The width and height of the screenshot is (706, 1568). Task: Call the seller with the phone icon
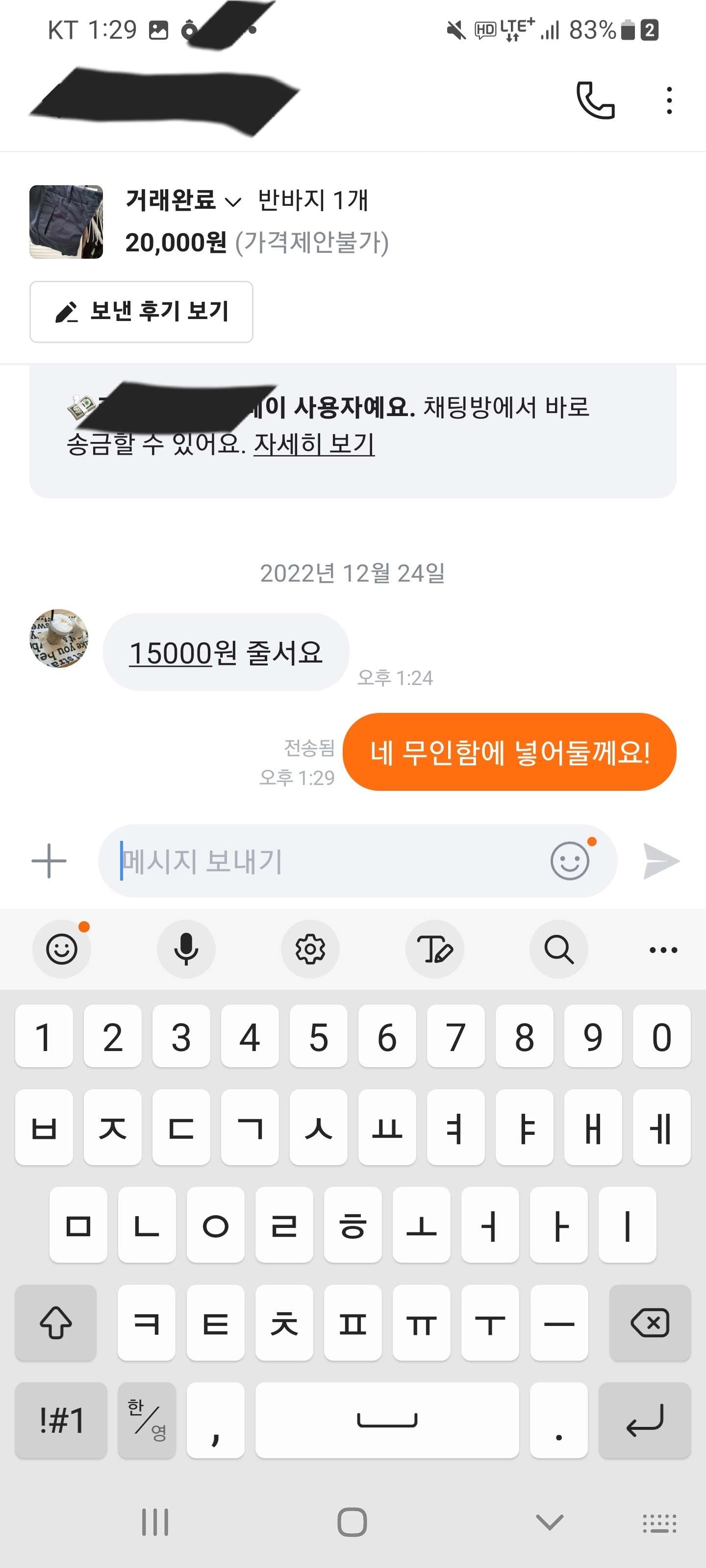(595, 100)
